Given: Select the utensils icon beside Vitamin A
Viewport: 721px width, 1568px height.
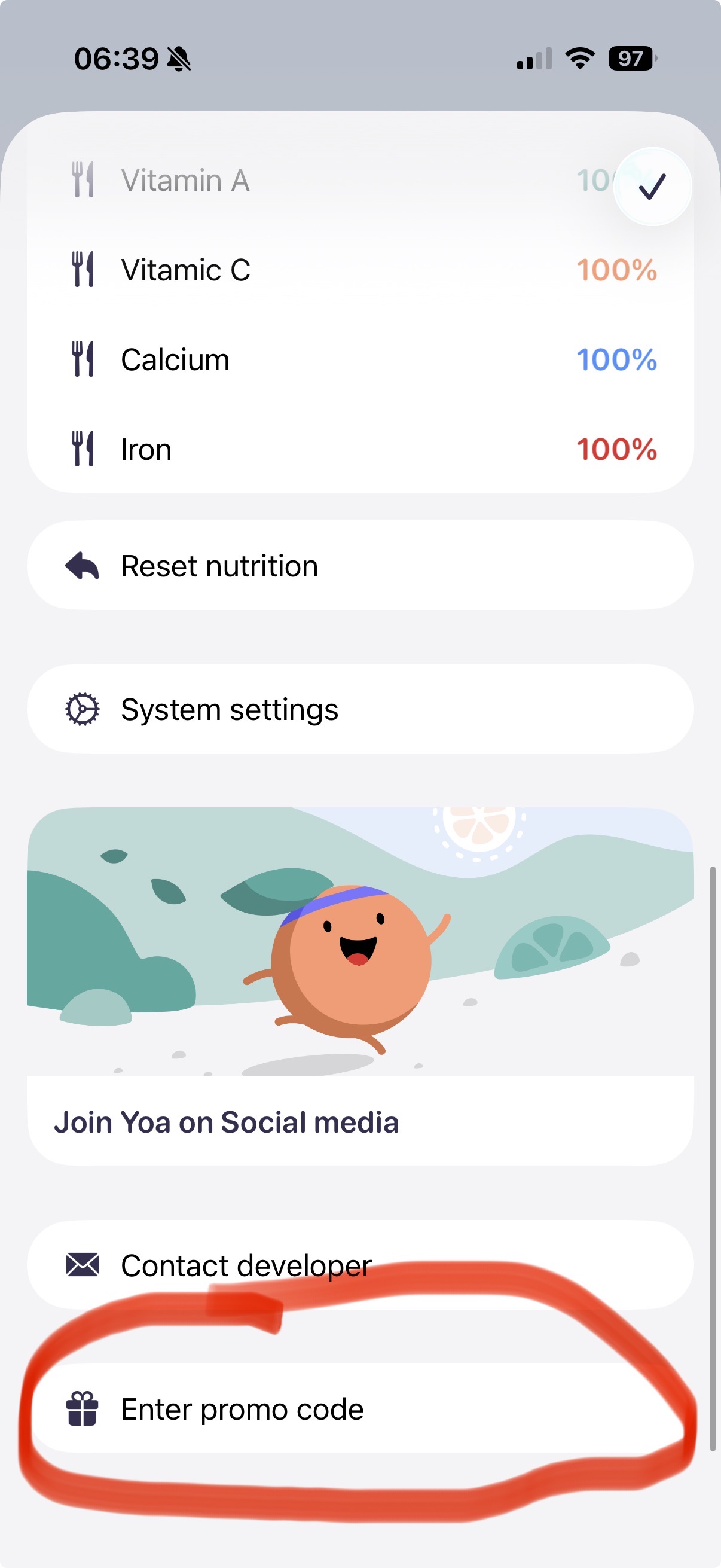Looking at the screenshot, I should [83, 180].
